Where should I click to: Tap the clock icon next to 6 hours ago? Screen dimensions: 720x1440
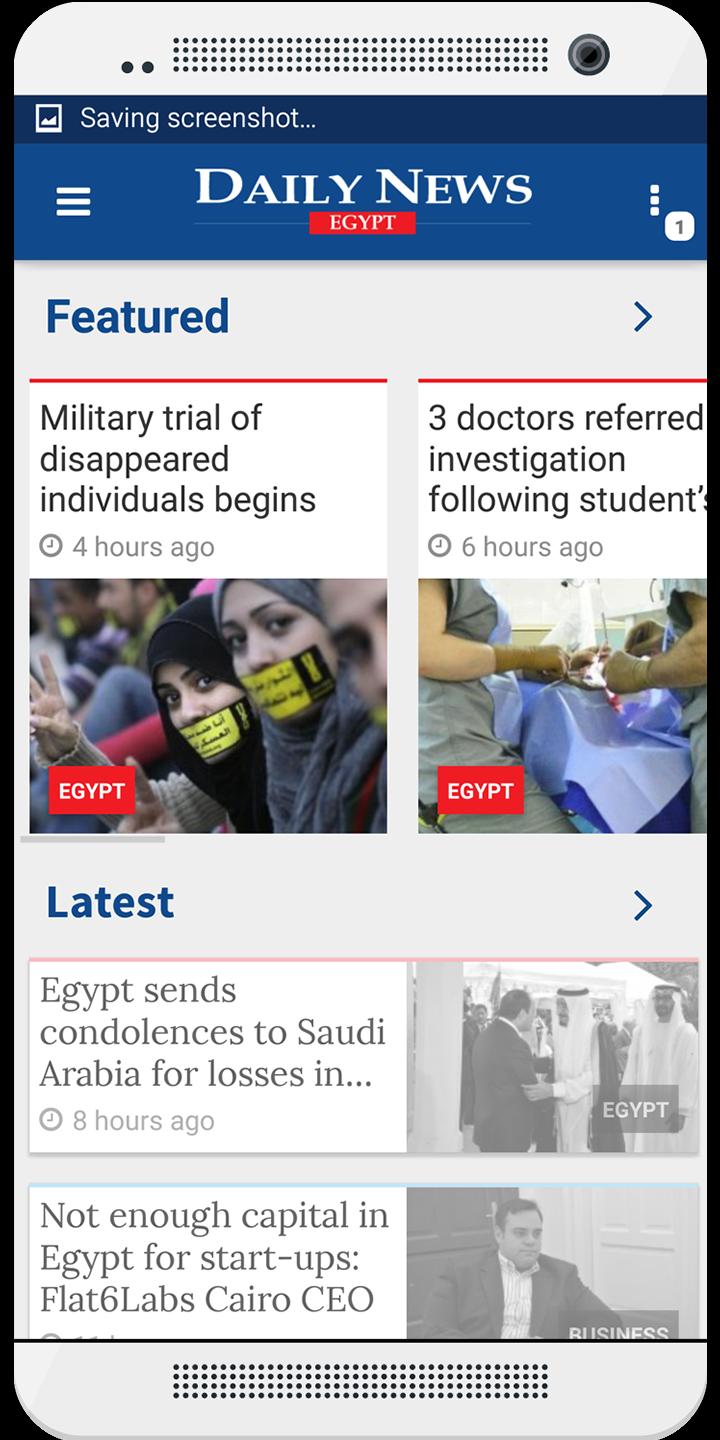440,546
